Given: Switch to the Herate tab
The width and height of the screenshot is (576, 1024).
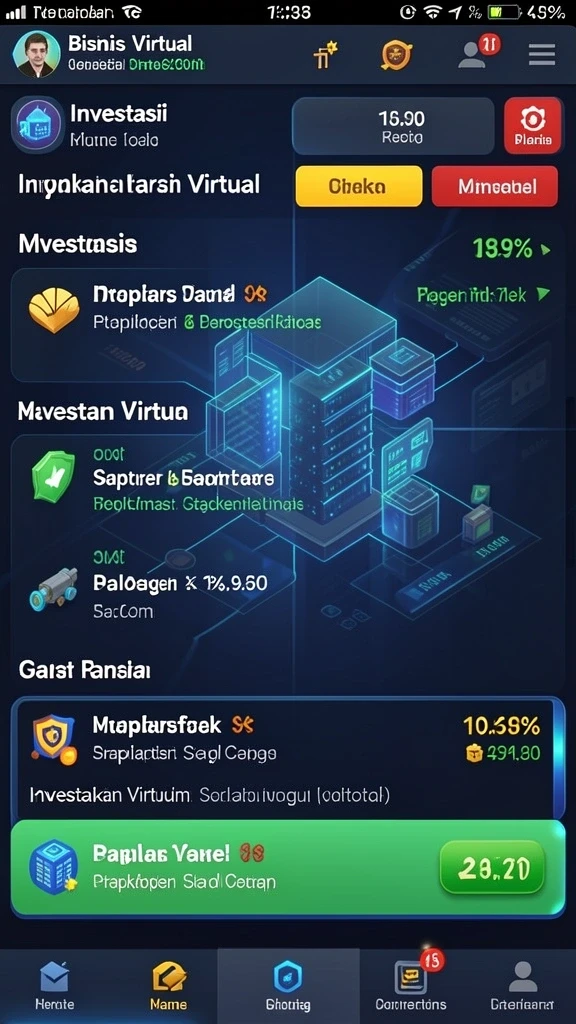Looking at the screenshot, I should [x=54, y=985].
